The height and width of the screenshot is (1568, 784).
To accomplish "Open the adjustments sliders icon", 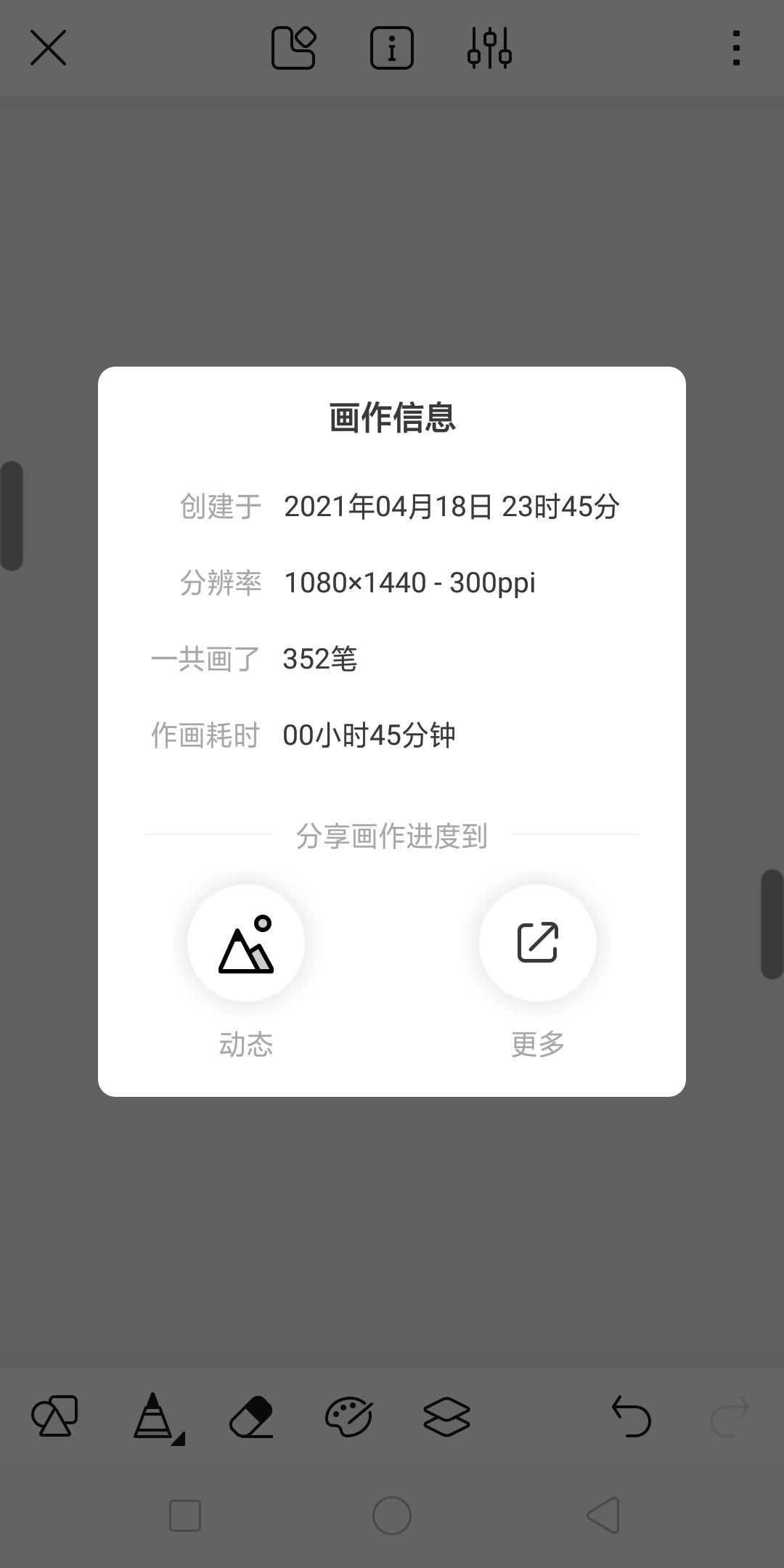I will (x=490, y=49).
